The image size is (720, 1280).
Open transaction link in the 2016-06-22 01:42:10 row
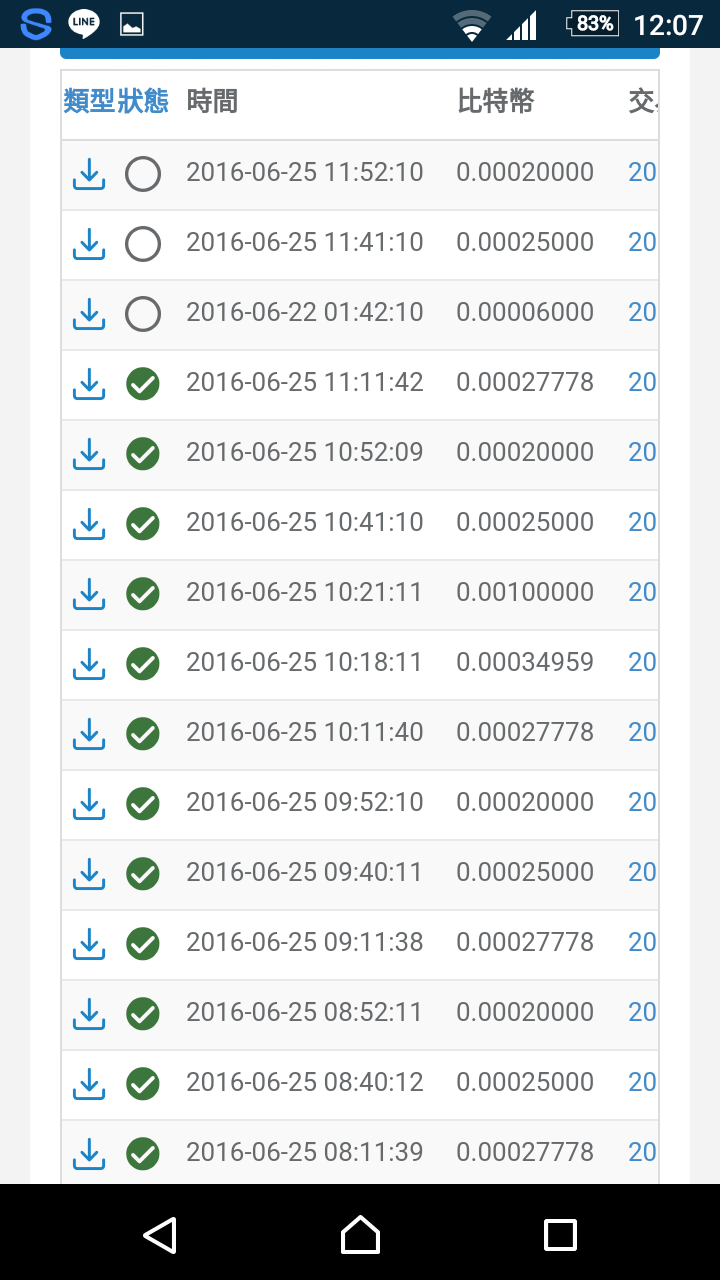pyautogui.click(x=643, y=312)
